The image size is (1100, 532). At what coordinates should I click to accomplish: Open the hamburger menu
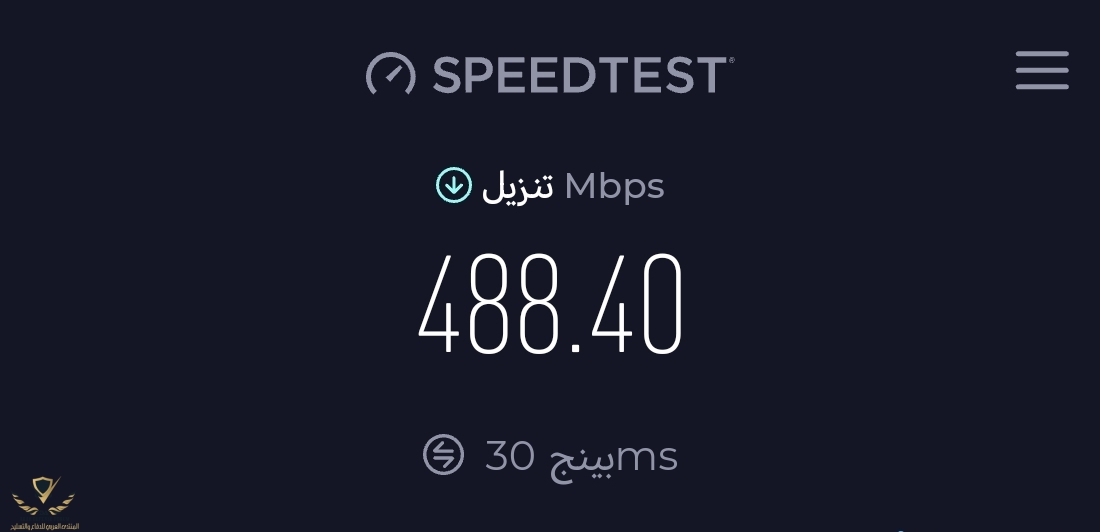point(1042,70)
